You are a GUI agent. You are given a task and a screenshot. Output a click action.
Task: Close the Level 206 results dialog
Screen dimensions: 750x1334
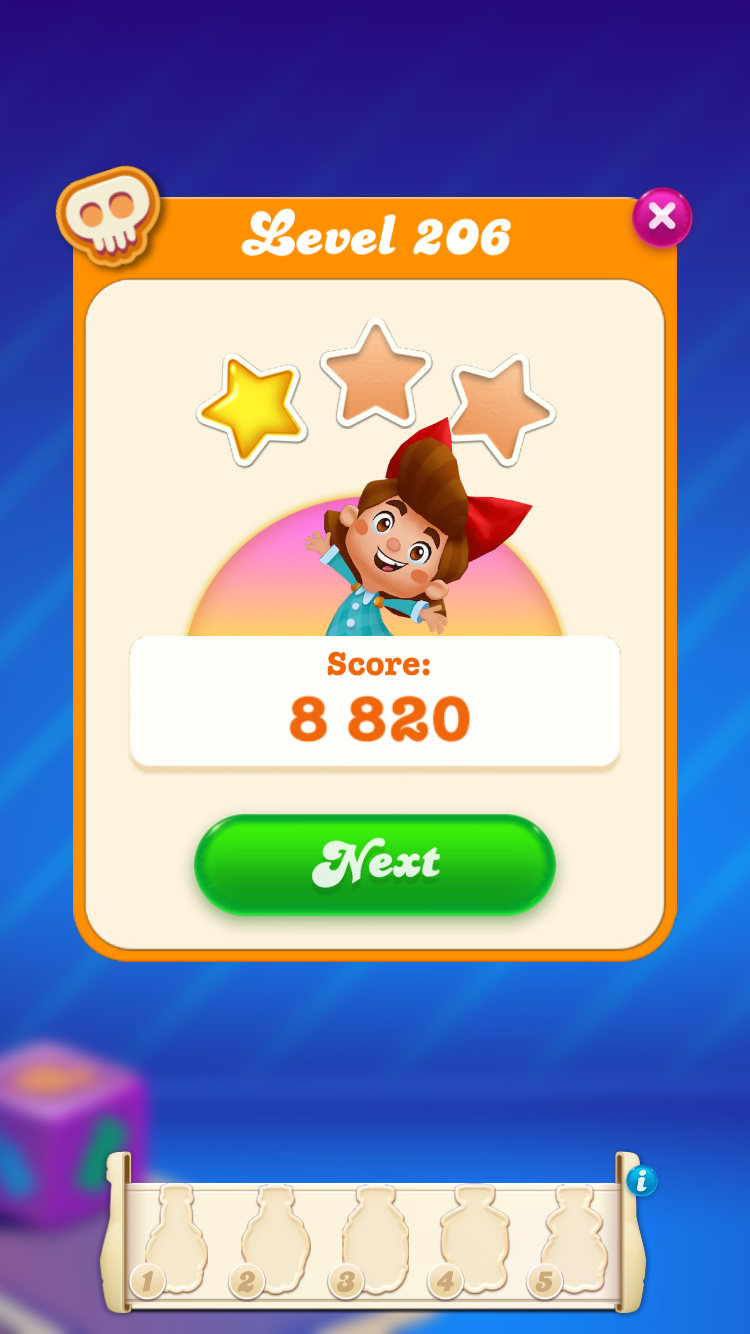662,216
